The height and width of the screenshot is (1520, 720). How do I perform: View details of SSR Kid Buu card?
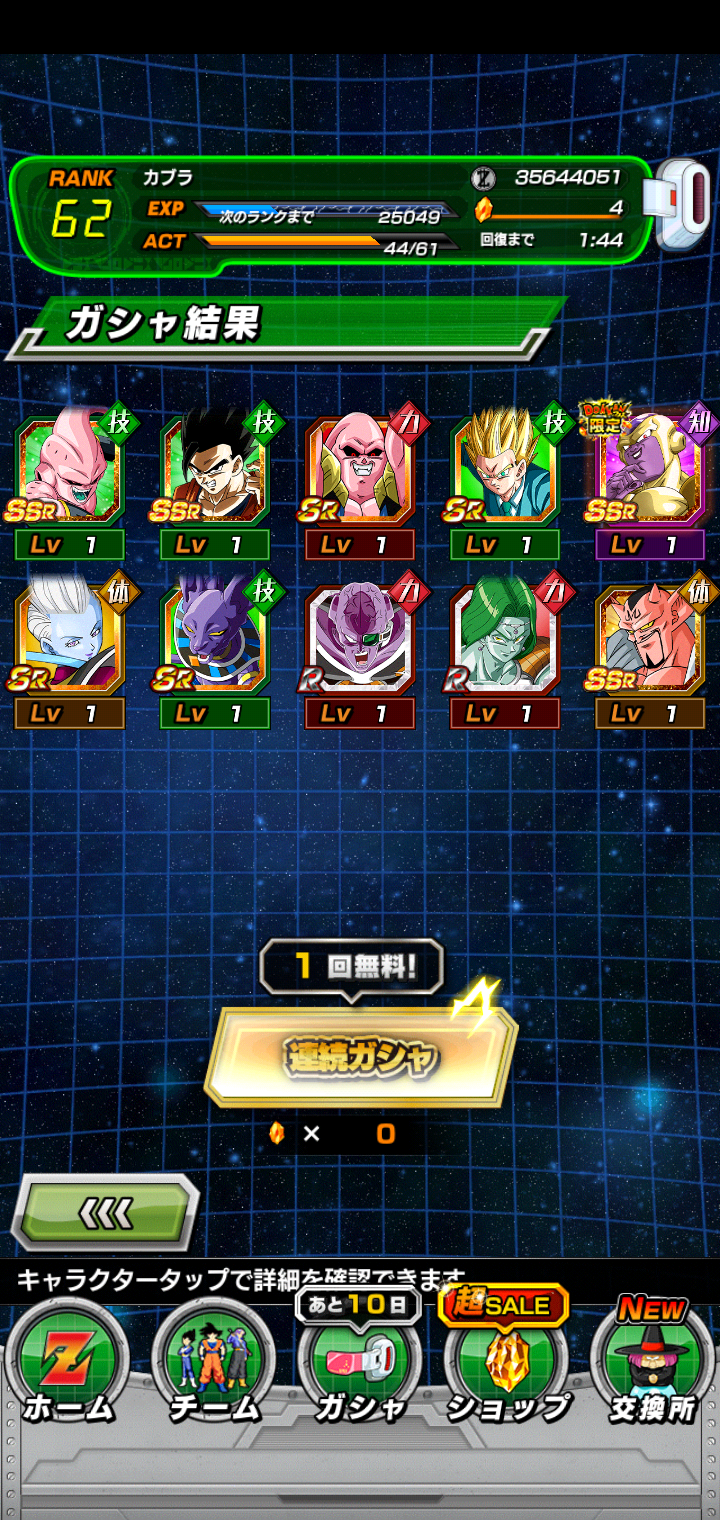click(70, 472)
